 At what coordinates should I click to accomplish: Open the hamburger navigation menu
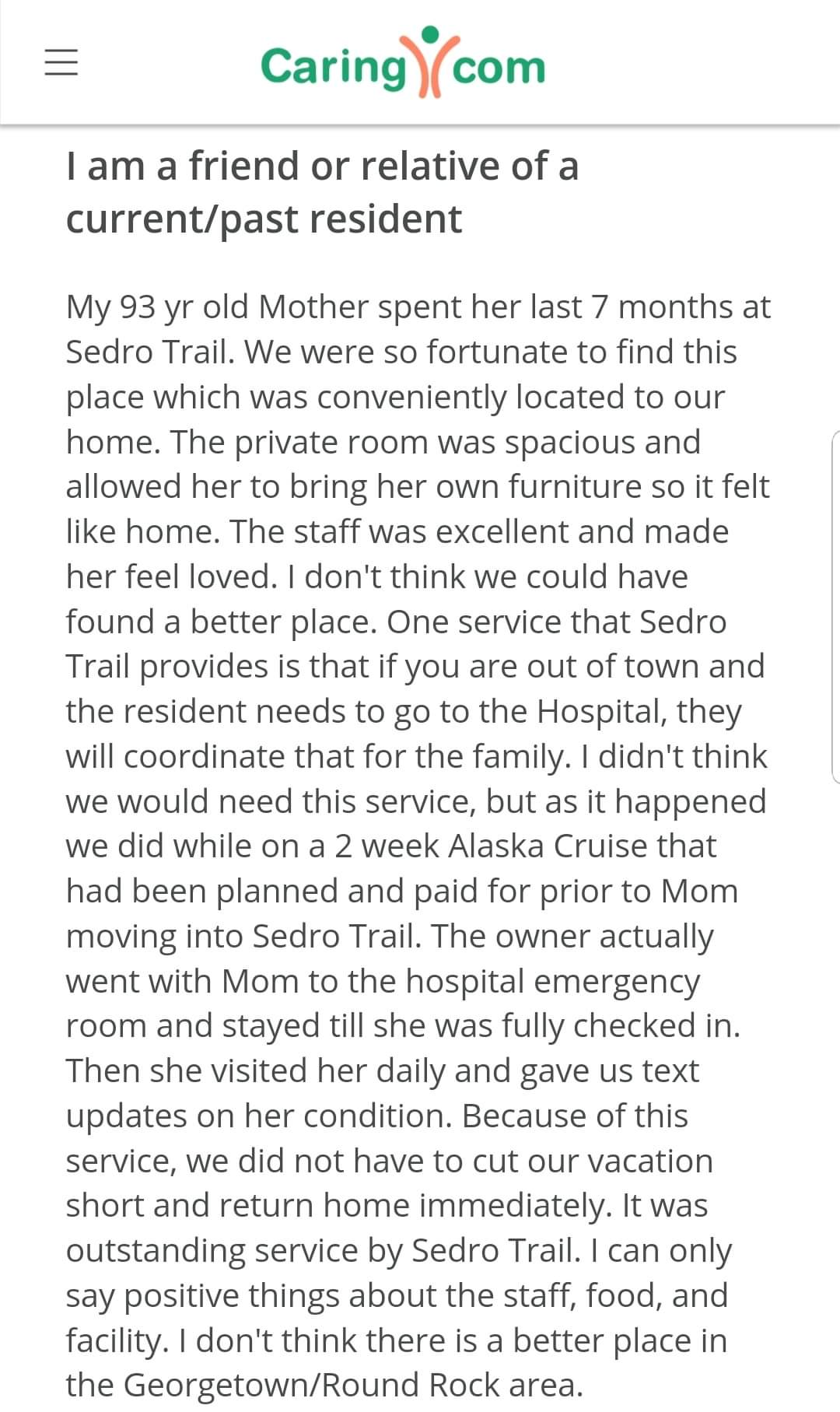(61, 62)
